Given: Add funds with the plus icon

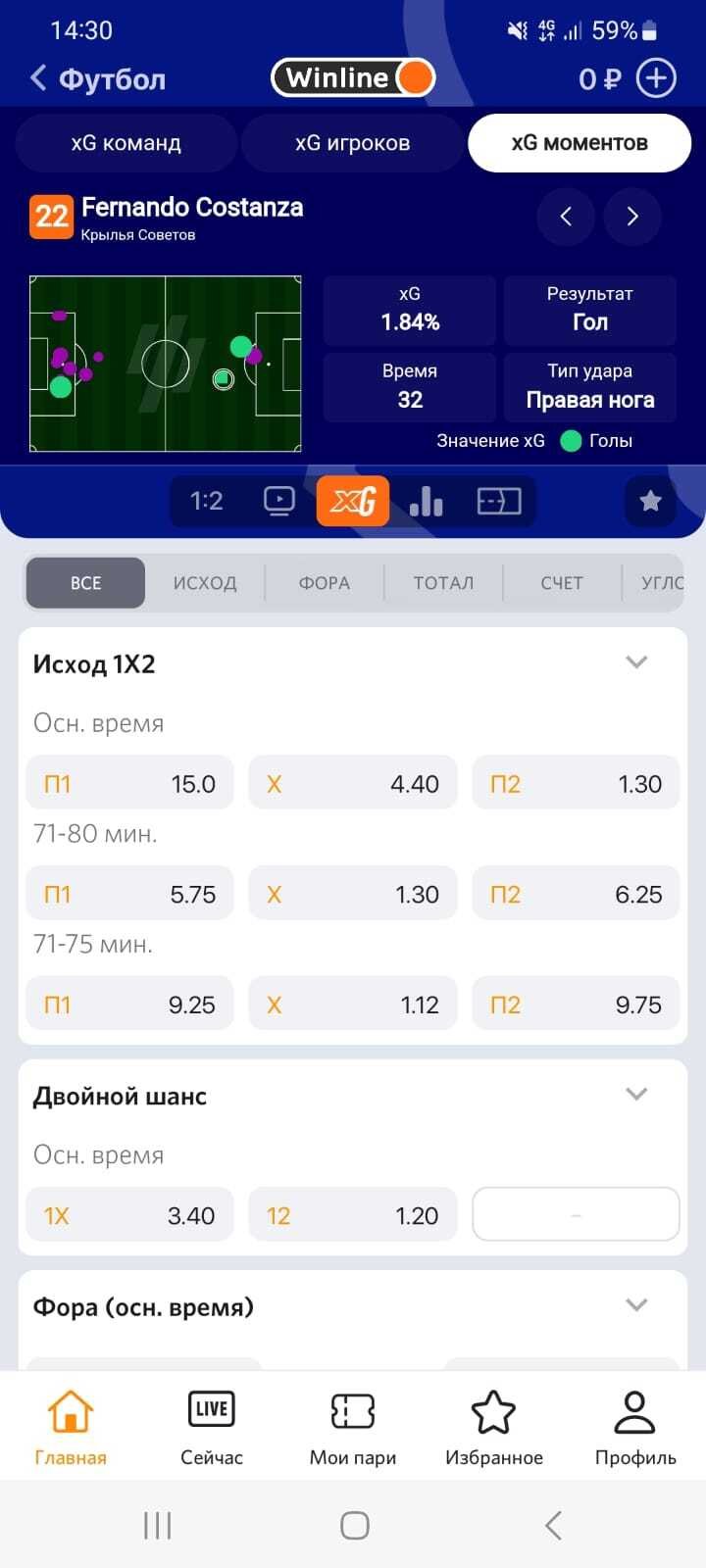Looking at the screenshot, I should [x=656, y=78].
